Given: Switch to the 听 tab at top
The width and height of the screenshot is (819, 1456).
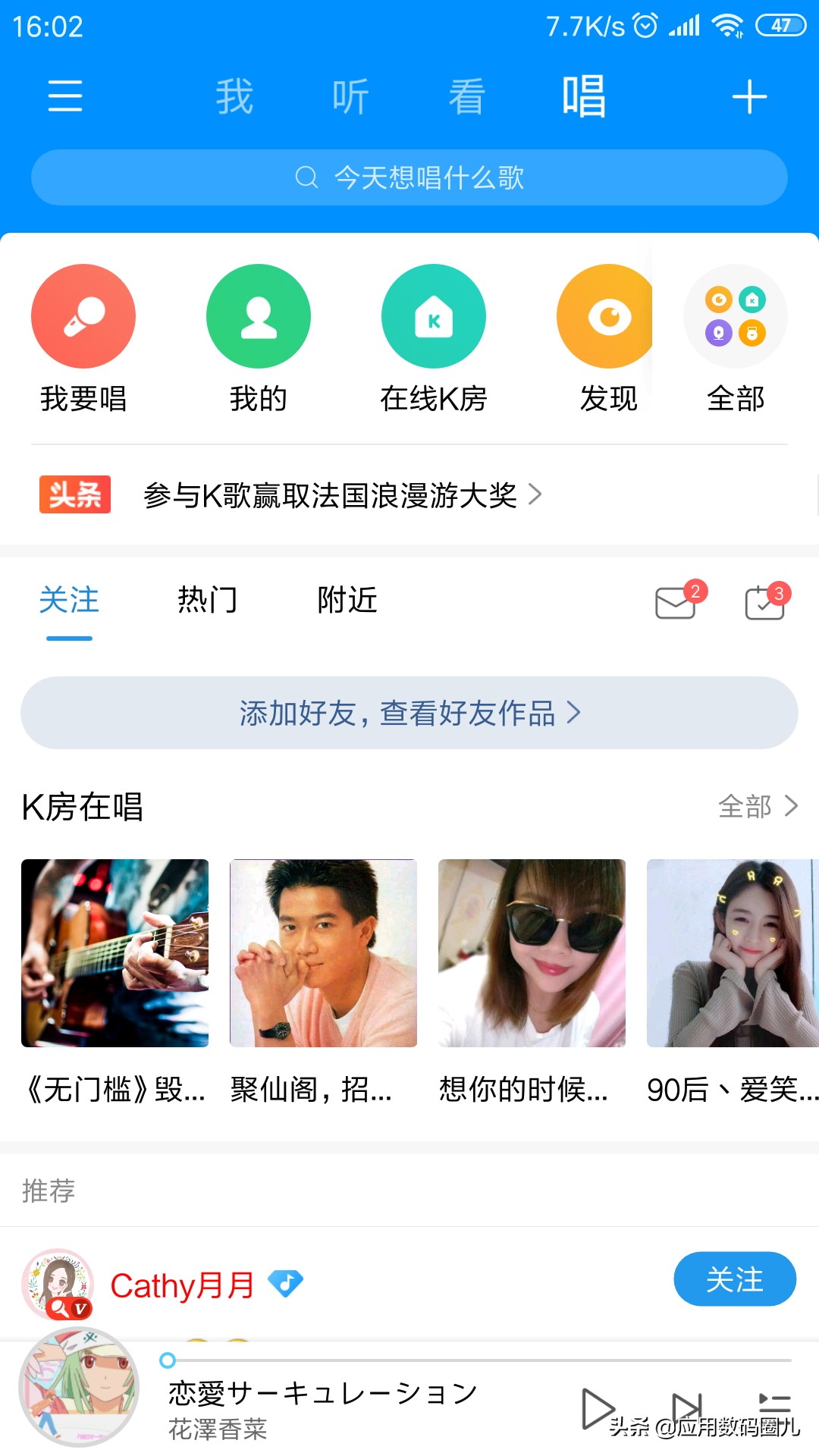Looking at the screenshot, I should [x=349, y=96].
